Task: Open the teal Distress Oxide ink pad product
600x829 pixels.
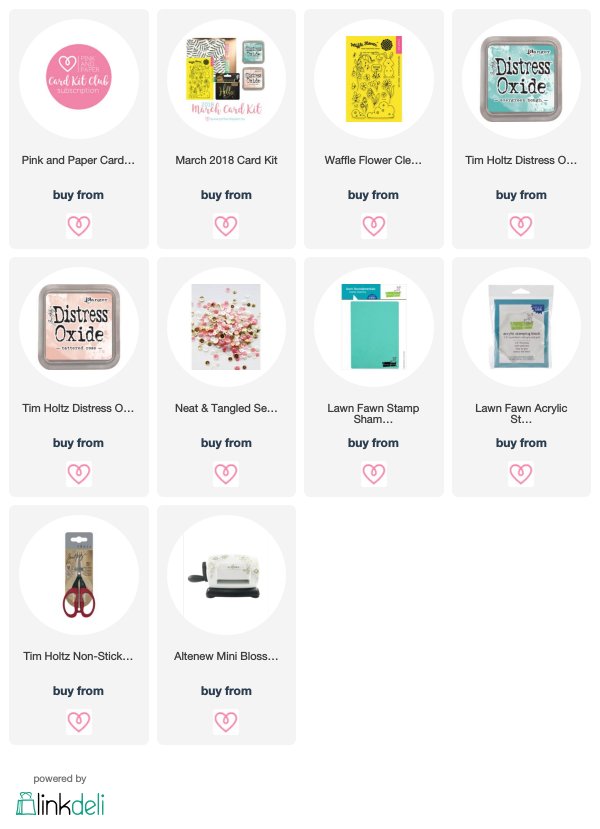Action: pos(521,79)
